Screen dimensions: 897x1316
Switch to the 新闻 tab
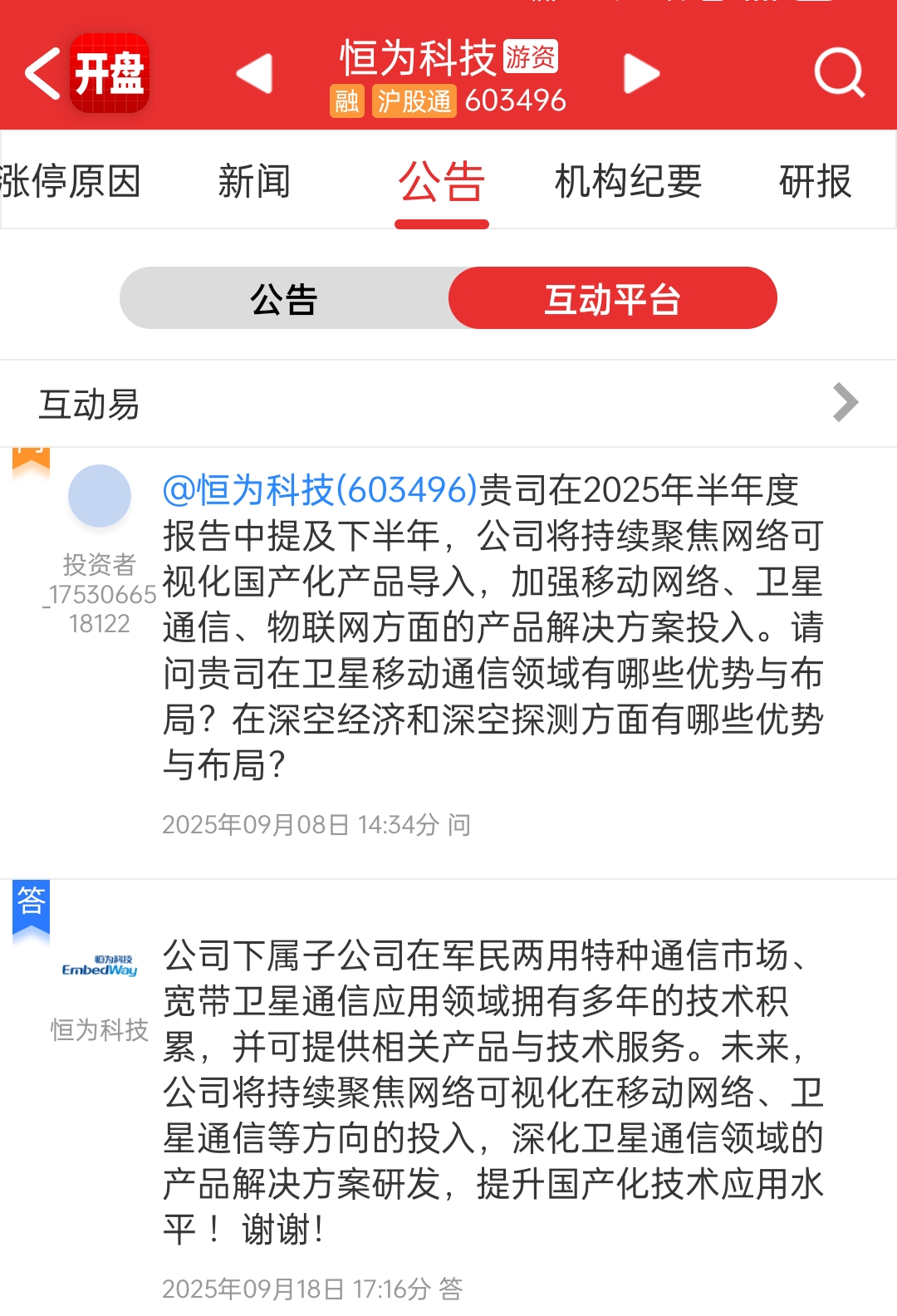pyautogui.click(x=254, y=181)
